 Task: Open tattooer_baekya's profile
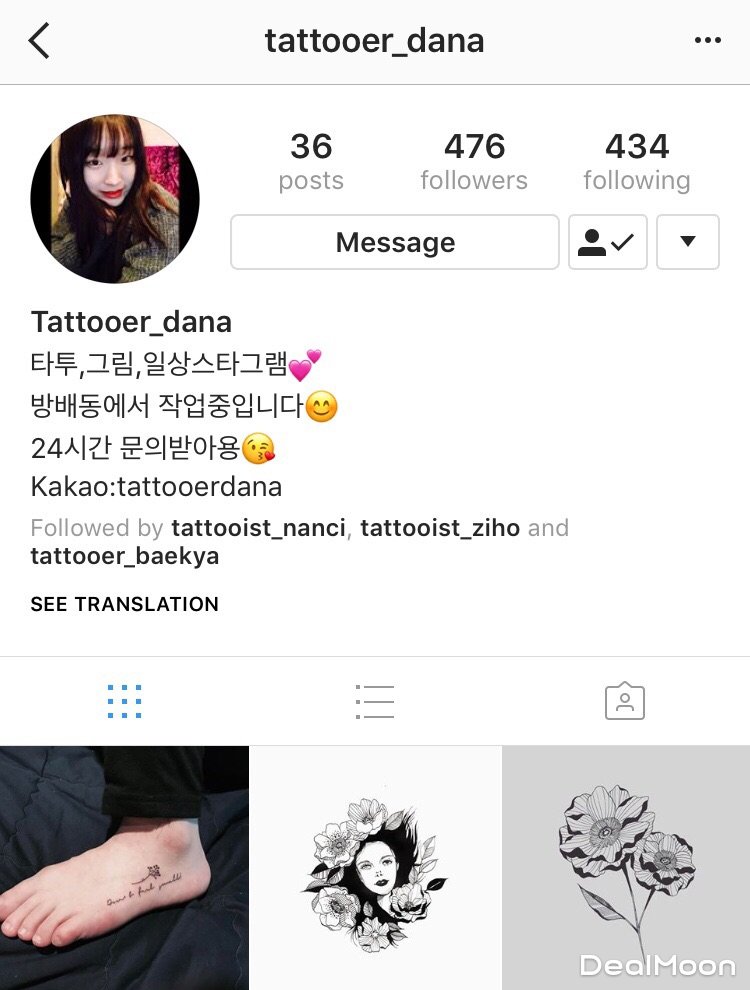coord(125,557)
